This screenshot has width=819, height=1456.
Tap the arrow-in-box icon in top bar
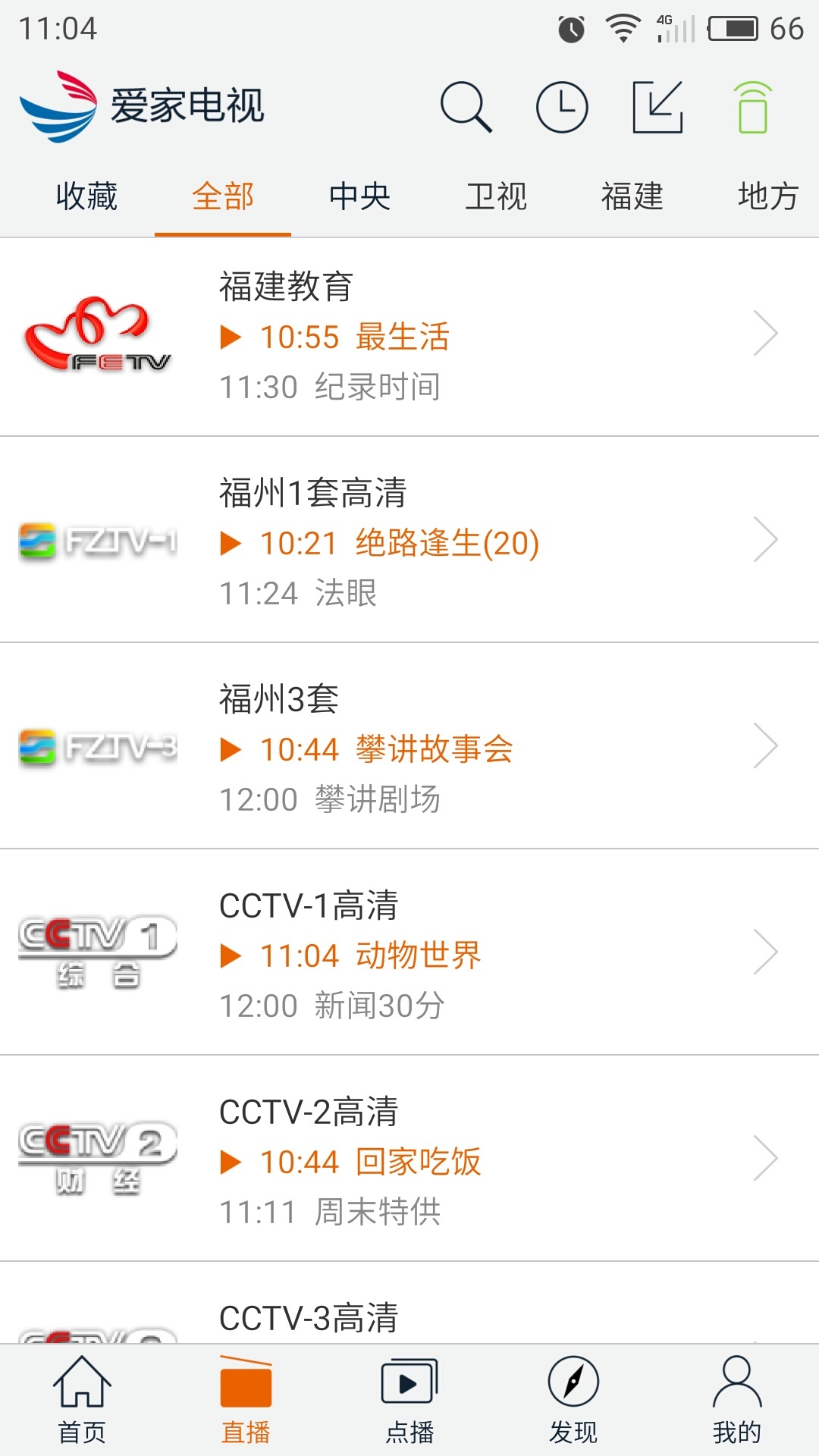tap(657, 107)
